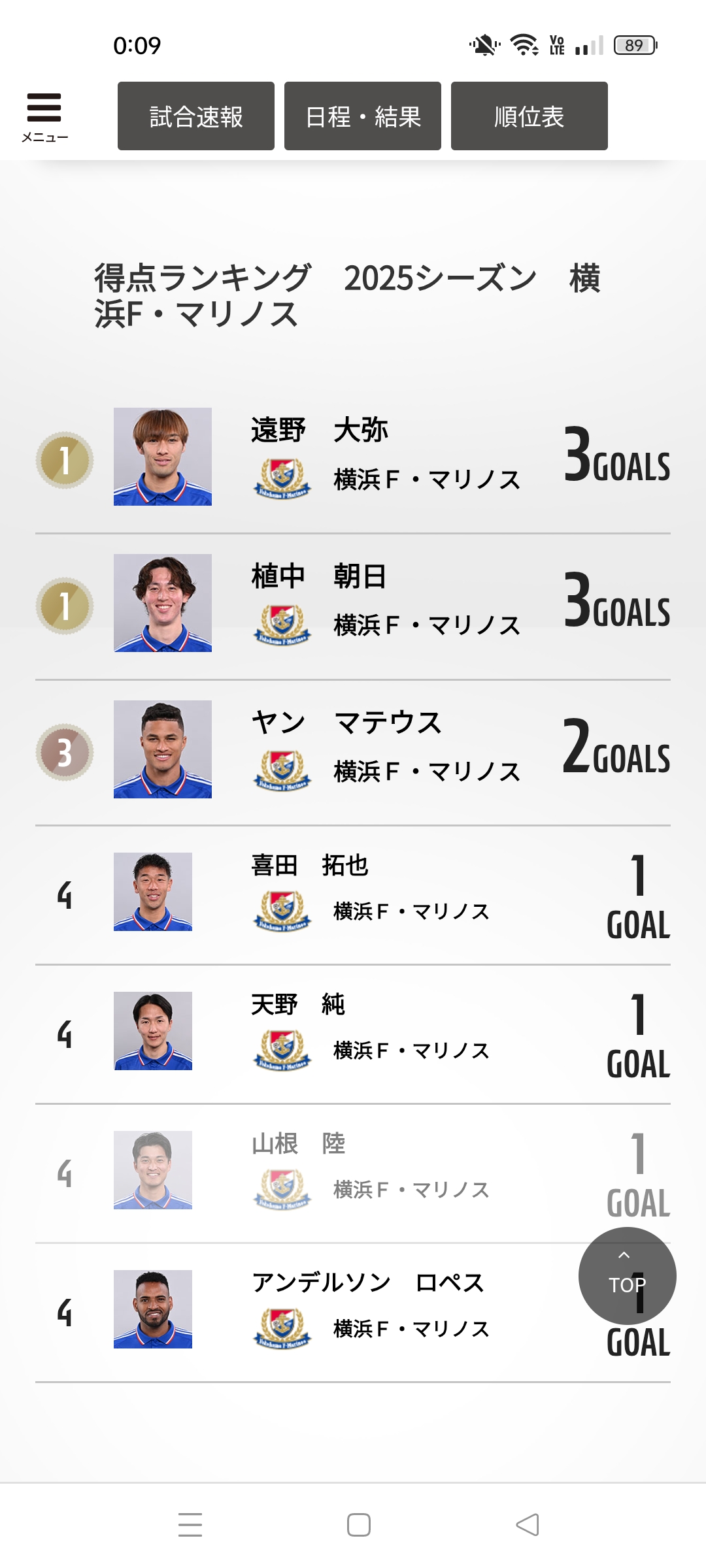
Task: Tap the system home button
Action: [x=358, y=1525]
